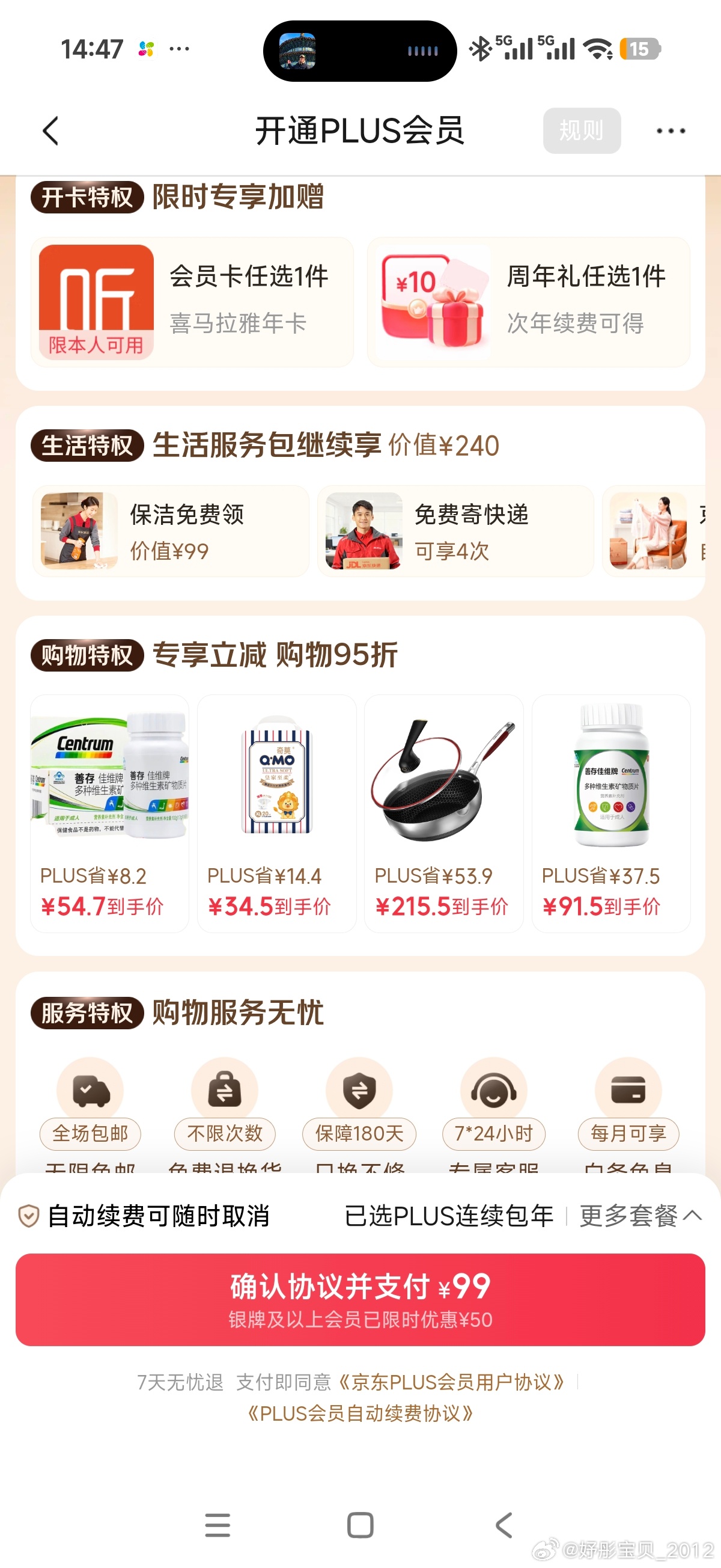This screenshot has width=721, height=1568.
Task: Open the three-dot overflow menu
Action: coord(671,131)
